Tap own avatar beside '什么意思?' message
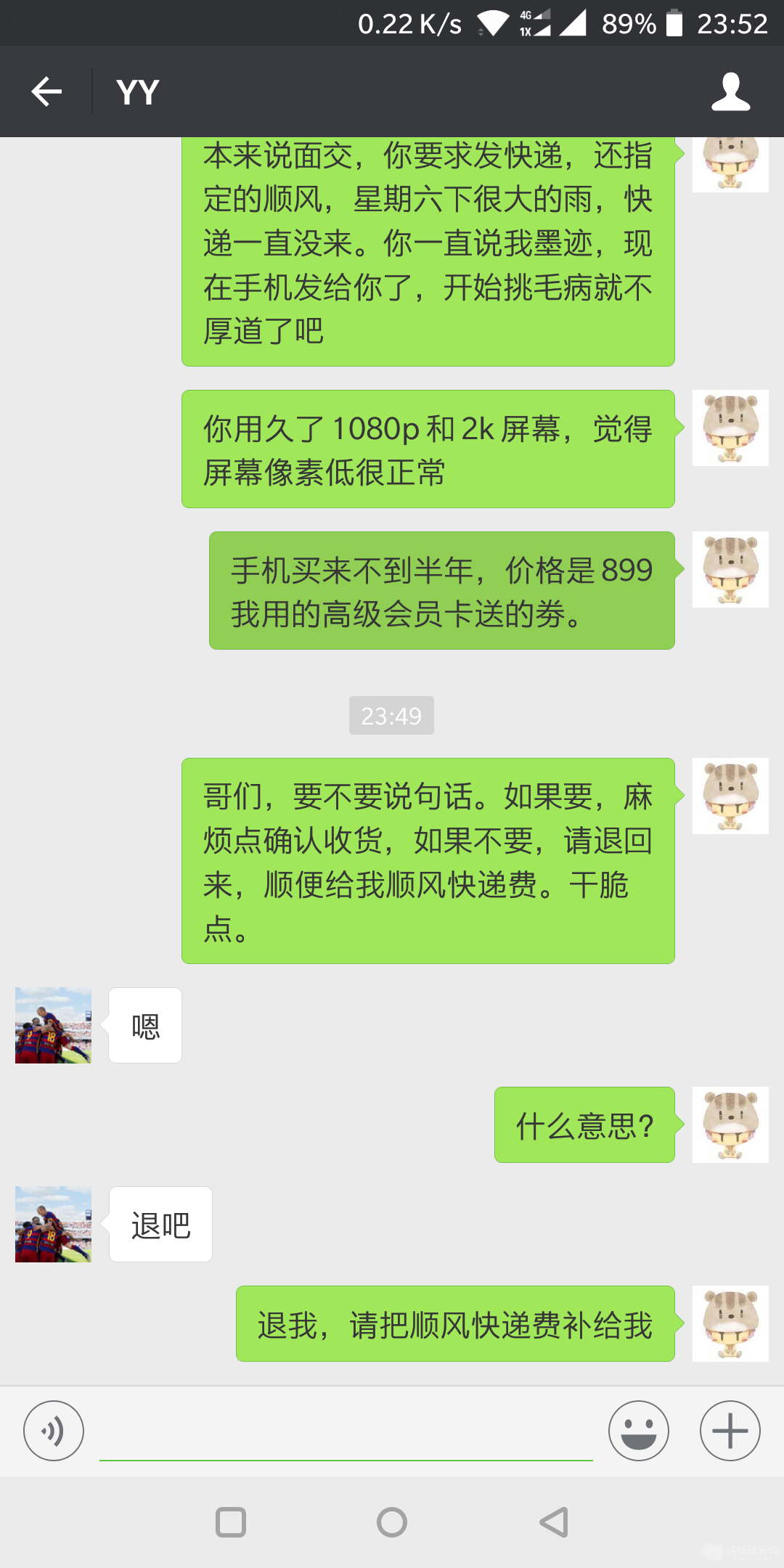 coord(730,1124)
